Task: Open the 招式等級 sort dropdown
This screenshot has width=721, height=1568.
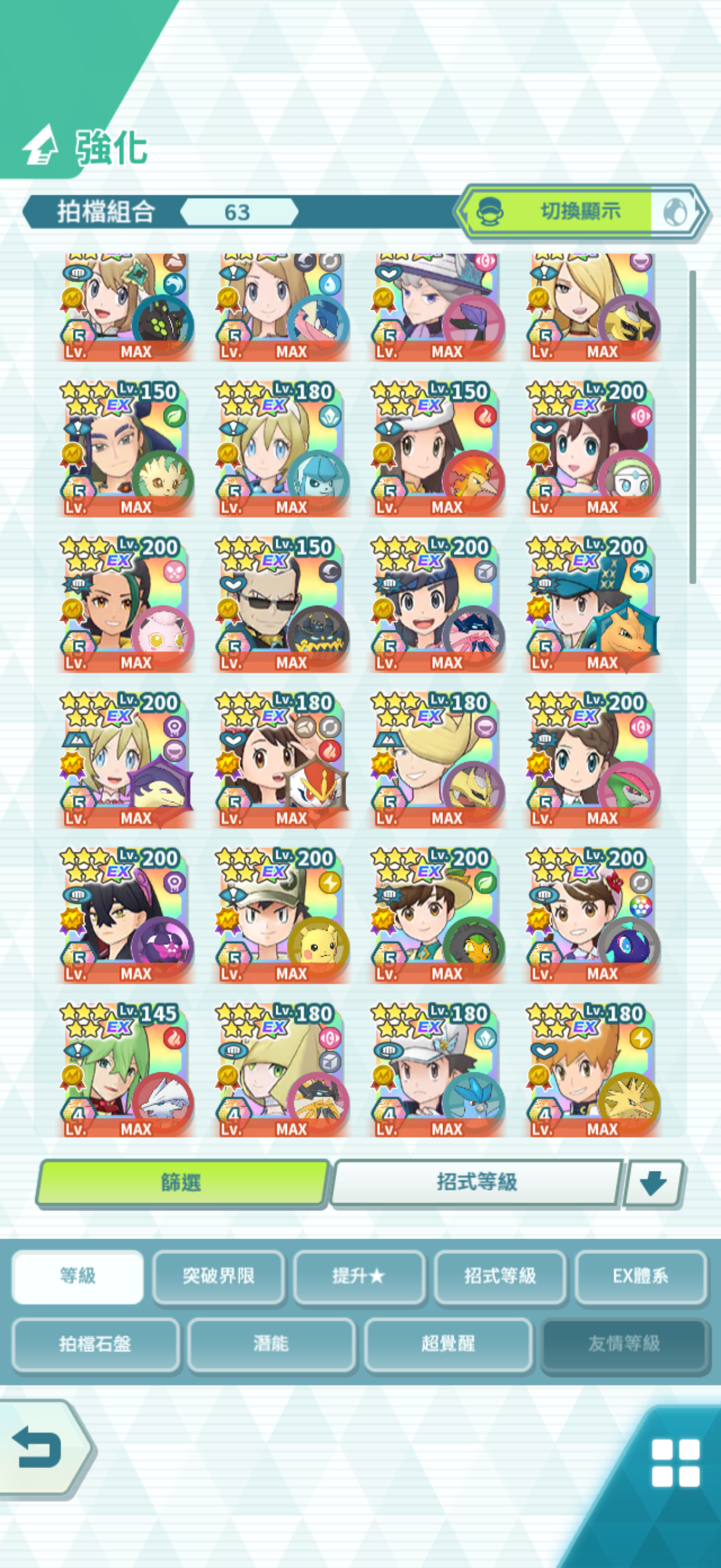Action: coord(476,1182)
